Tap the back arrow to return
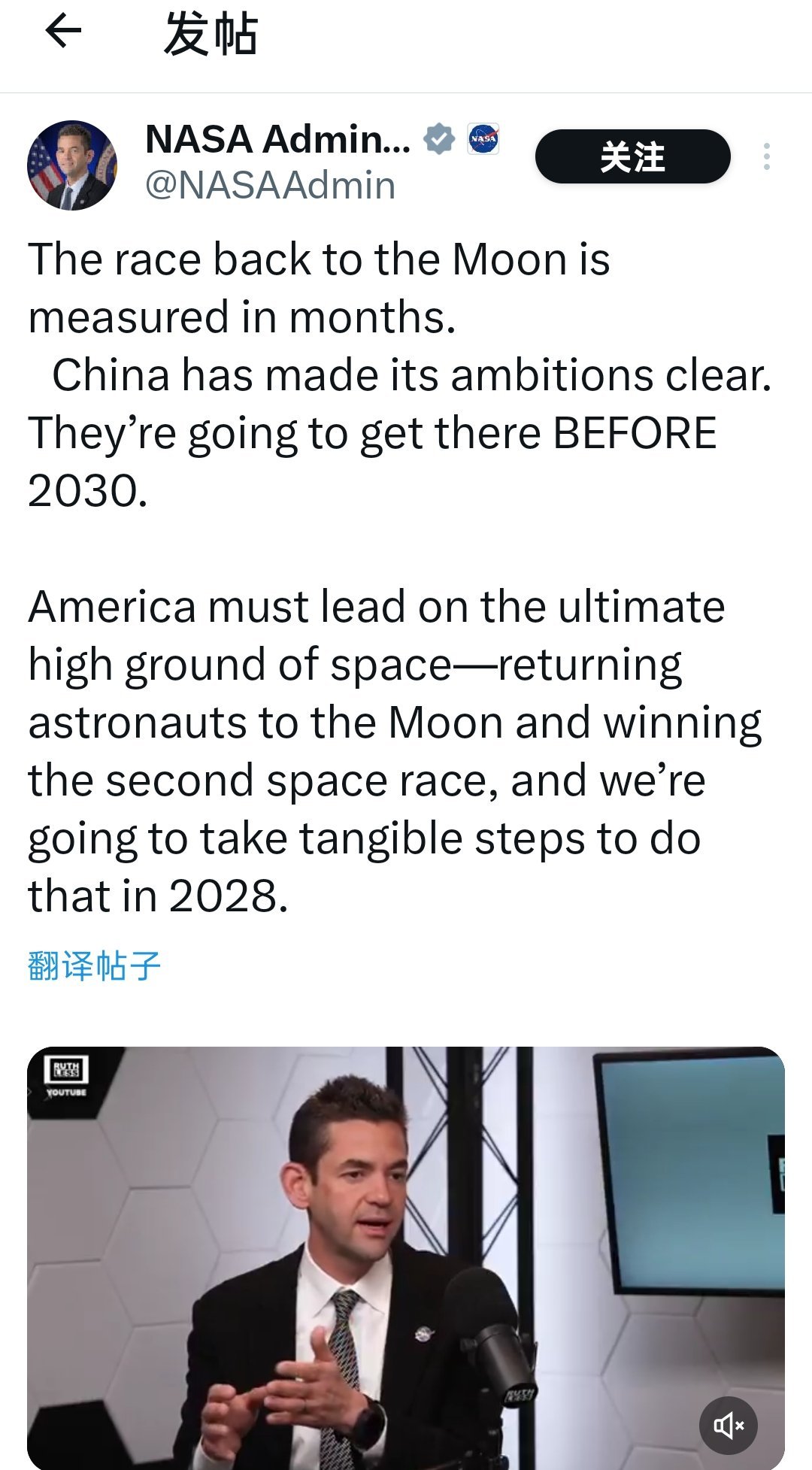812x1470 pixels. click(60, 32)
